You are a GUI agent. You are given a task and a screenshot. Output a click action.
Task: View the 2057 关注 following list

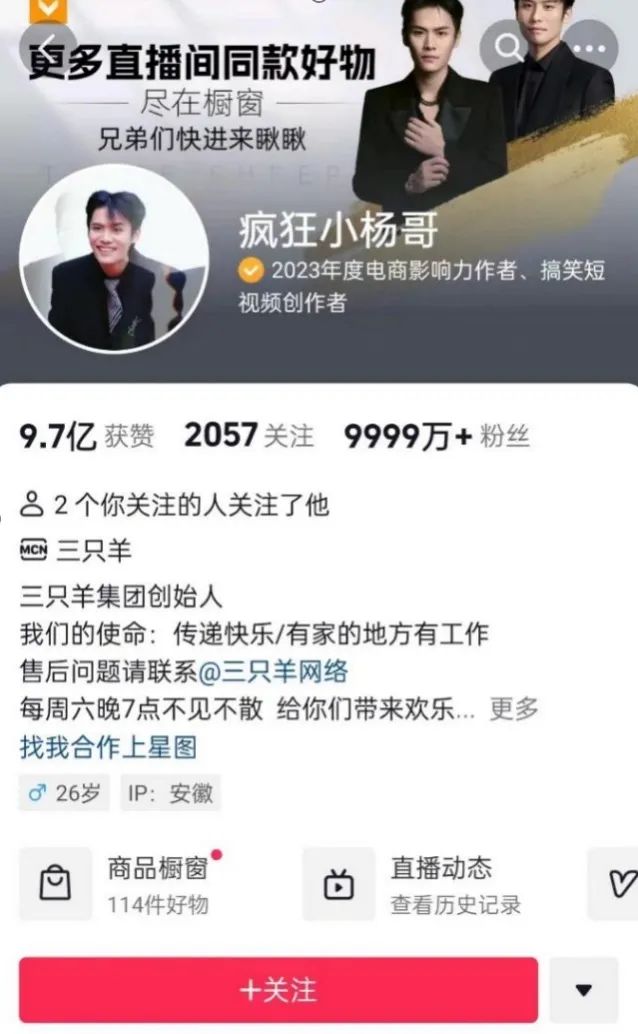[249, 436]
